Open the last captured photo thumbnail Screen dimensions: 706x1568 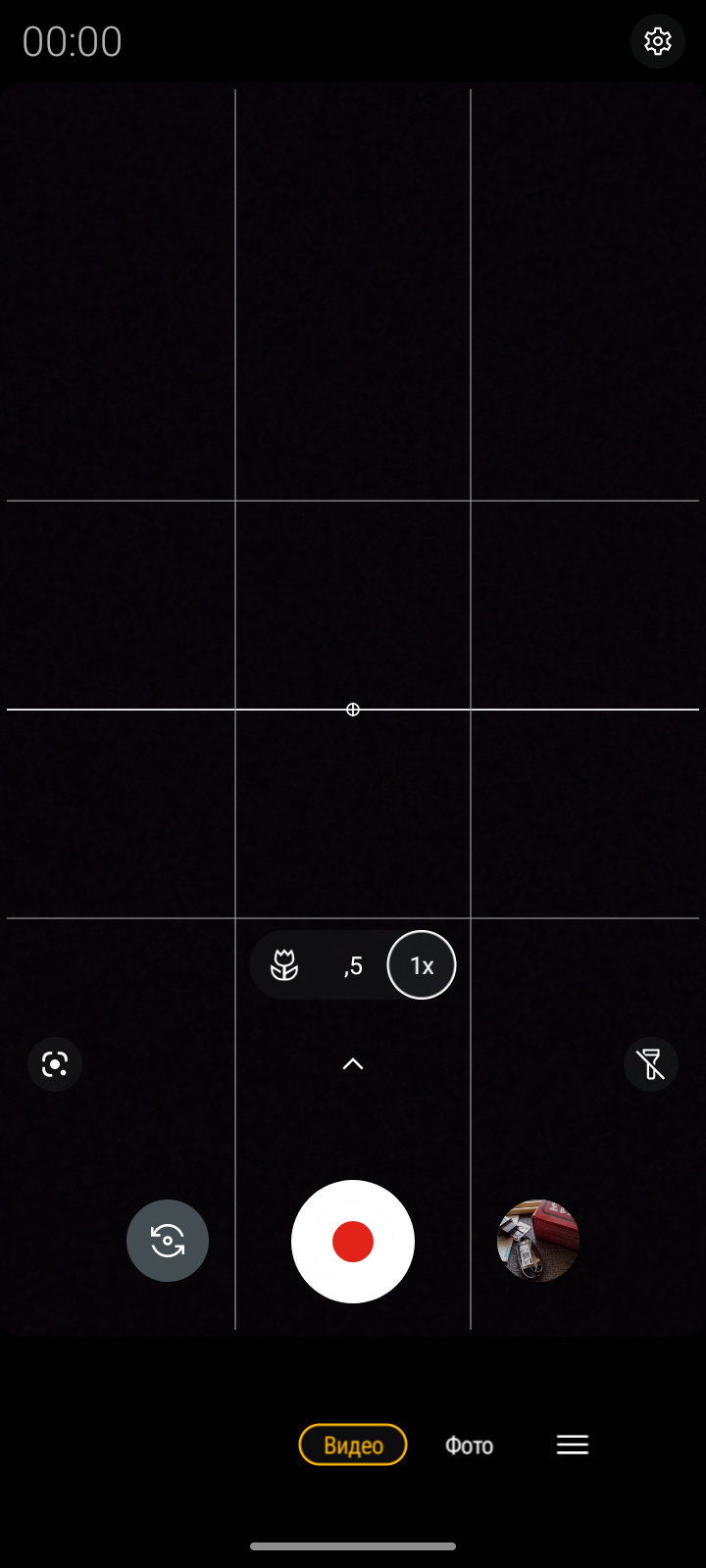tap(538, 1241)
